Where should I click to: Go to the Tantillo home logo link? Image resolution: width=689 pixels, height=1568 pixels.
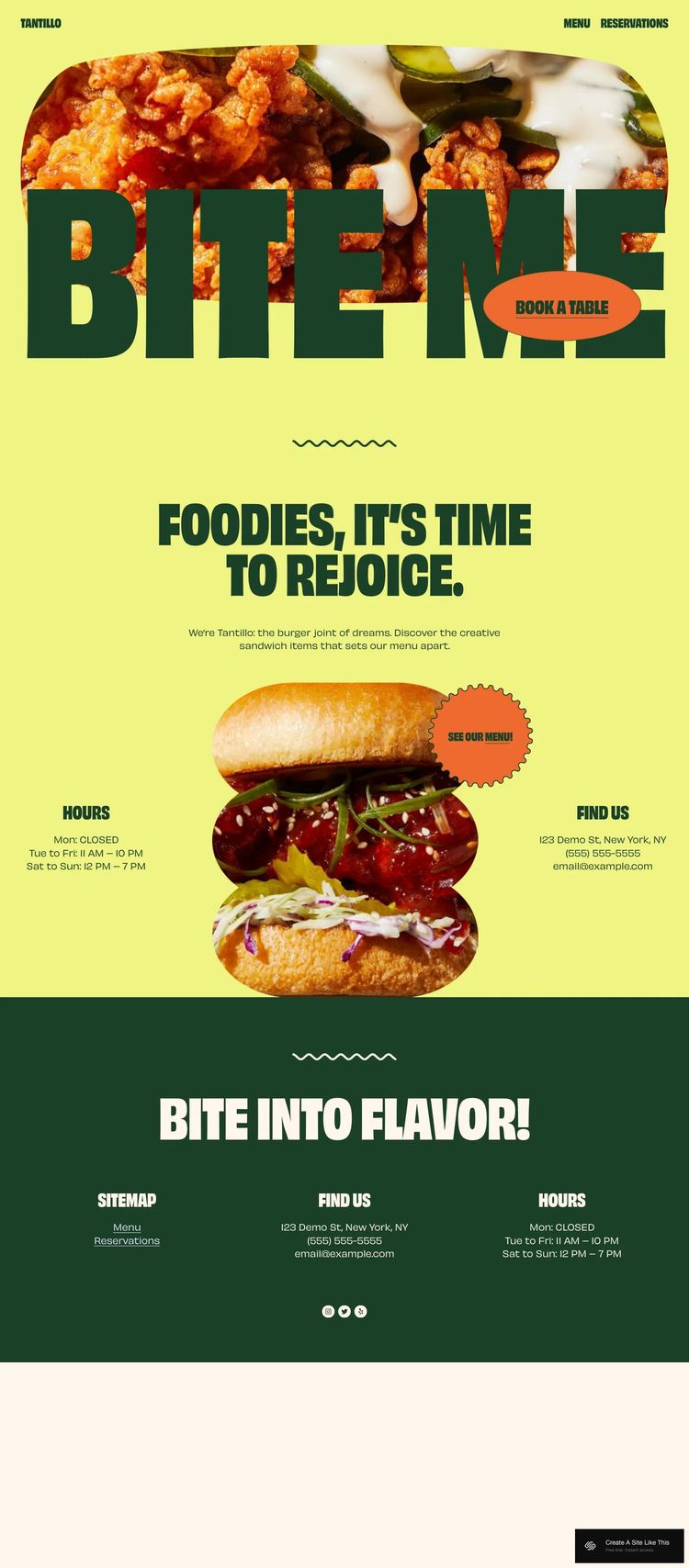coord(40,23)
